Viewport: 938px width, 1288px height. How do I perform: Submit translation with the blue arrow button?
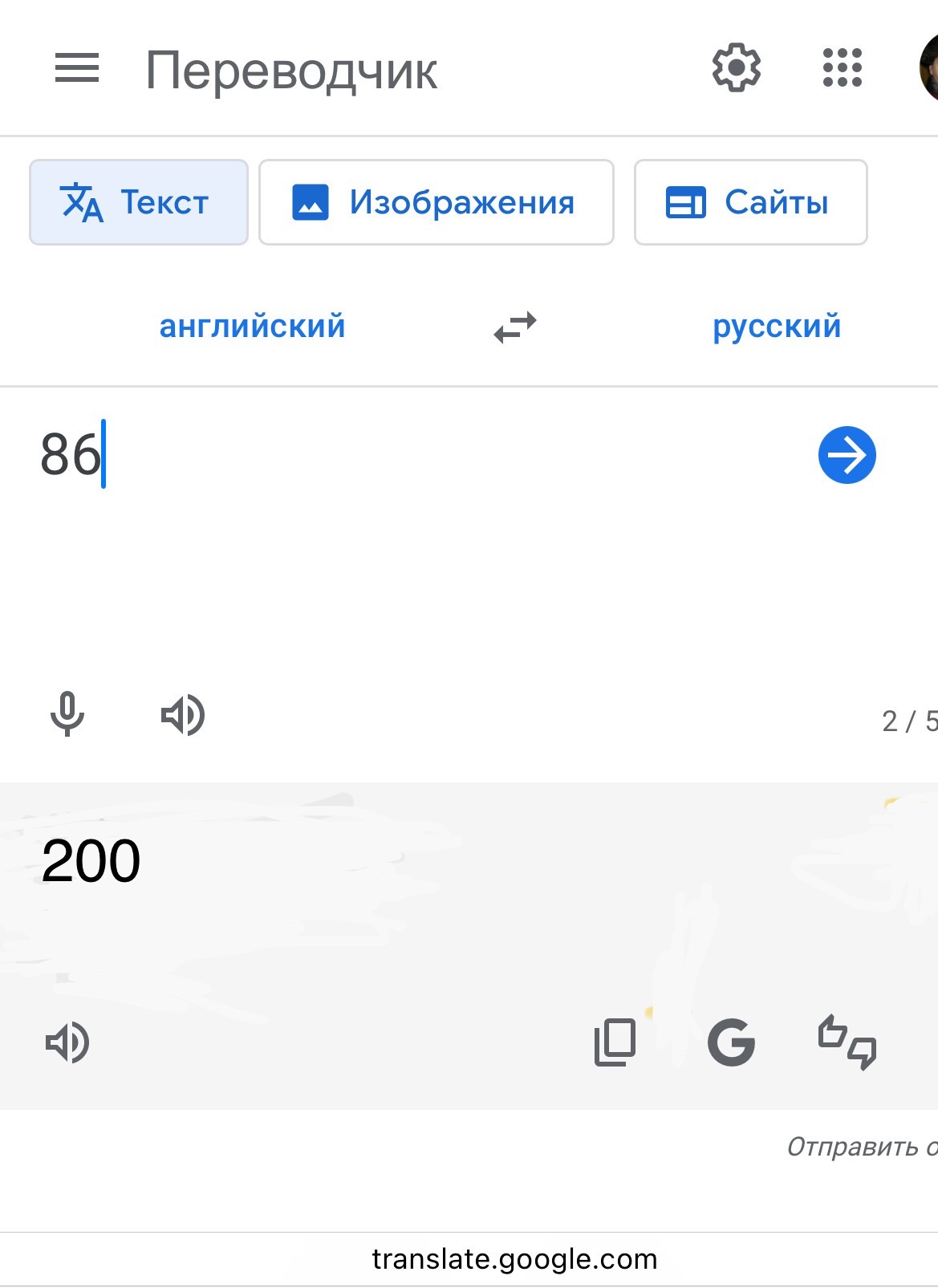click(847, 455)
